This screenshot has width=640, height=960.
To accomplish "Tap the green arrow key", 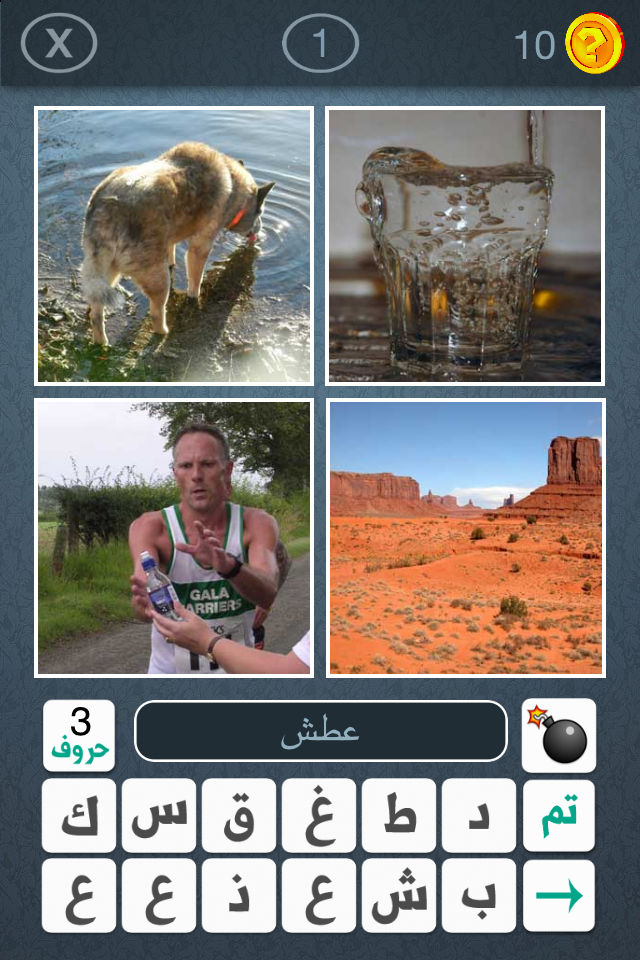I will pyautogui.click(x=559, y=895).
